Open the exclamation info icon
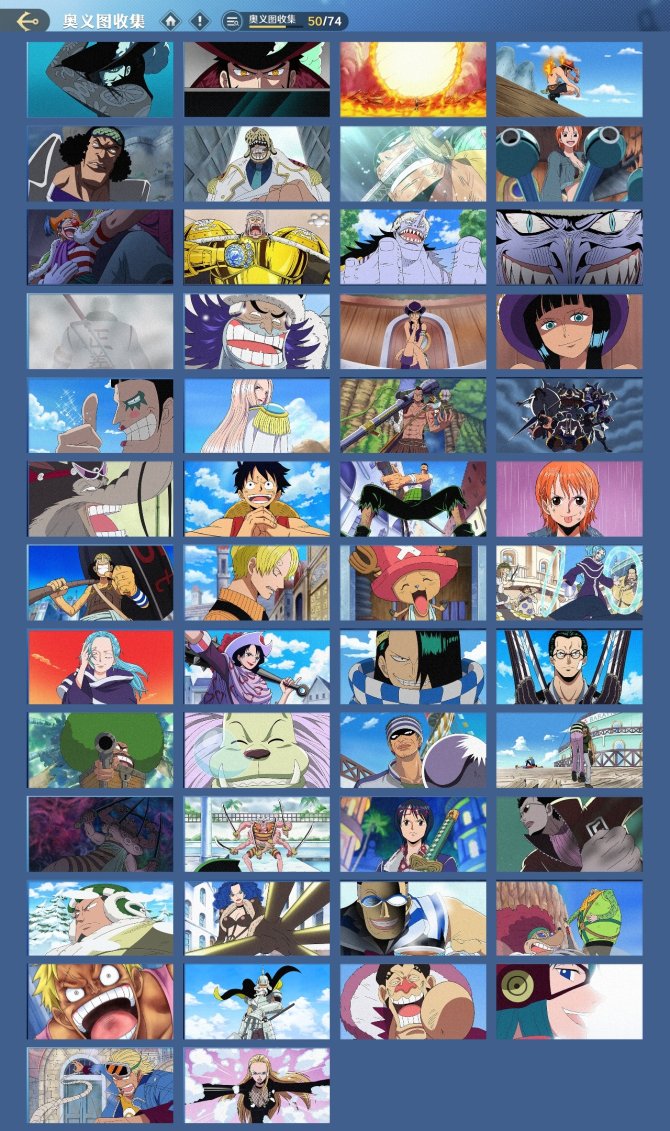This screenshot has height=1131, width=670. coord(200,20)
